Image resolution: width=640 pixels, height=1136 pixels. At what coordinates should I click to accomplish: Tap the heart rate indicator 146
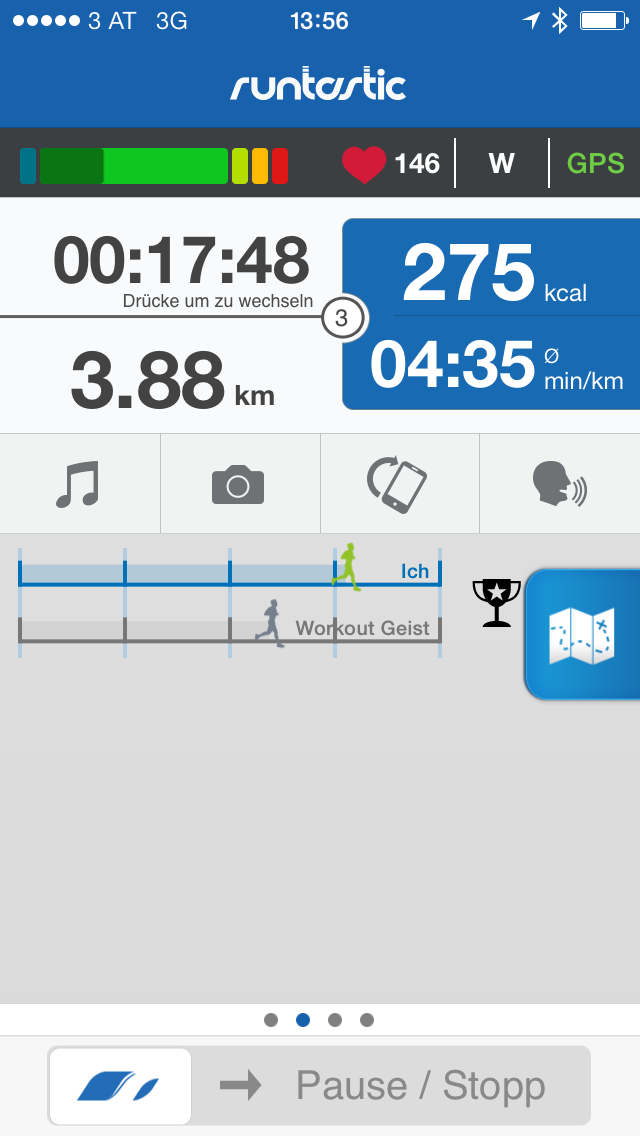pyautogui.click(x=392, y=163)
